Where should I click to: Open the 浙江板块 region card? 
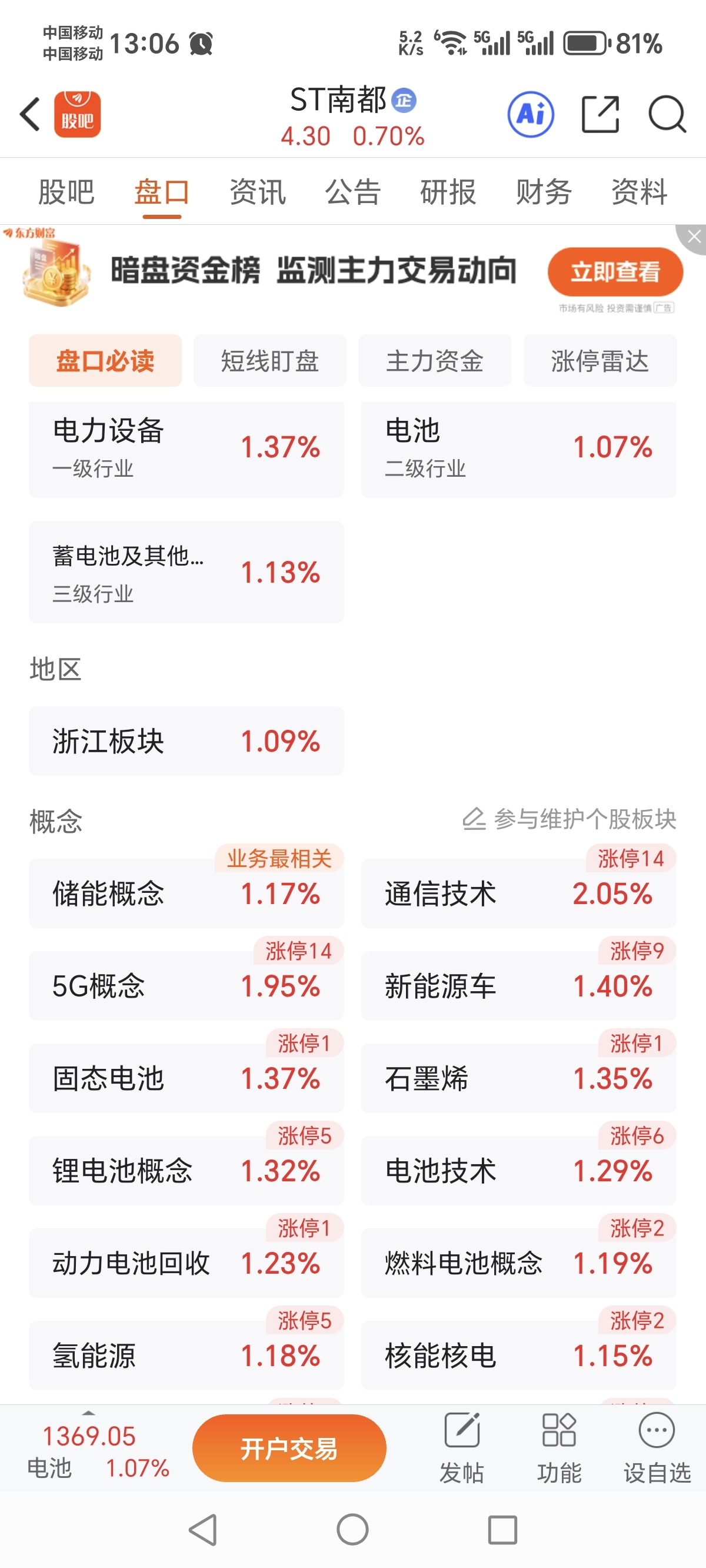(x=187, y=741)
